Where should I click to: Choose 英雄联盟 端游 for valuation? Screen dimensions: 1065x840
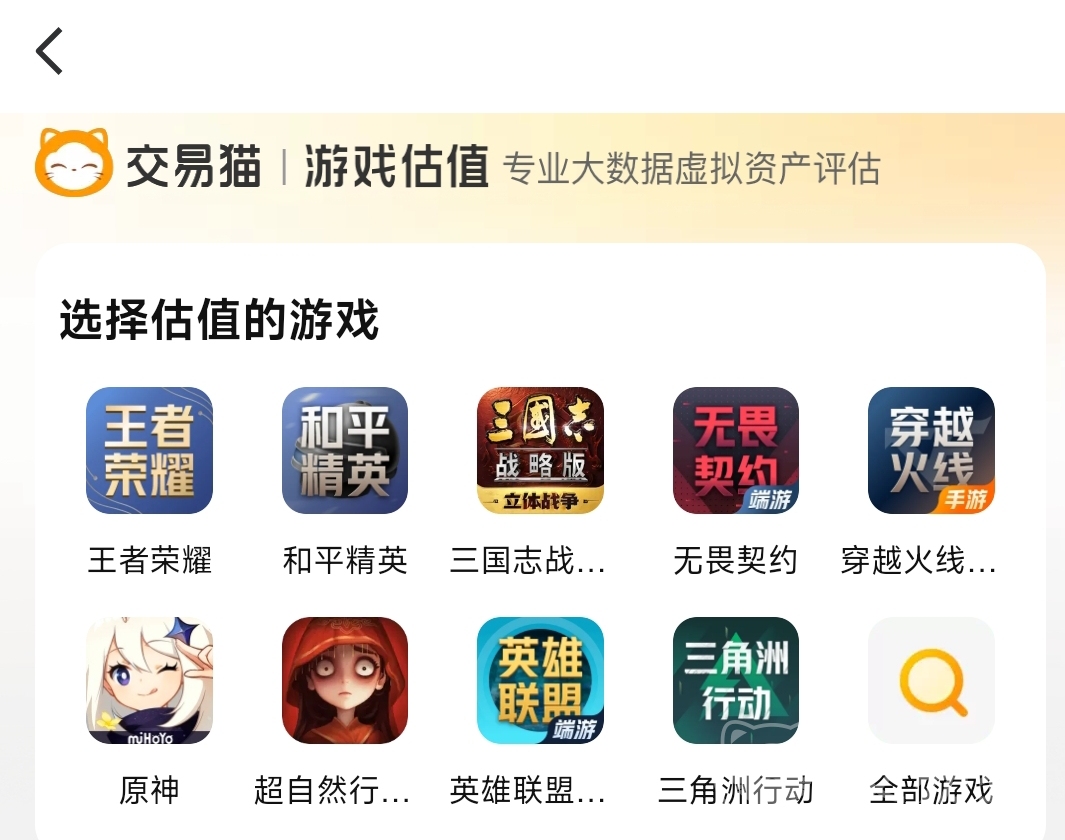click(x=541, y=681)
